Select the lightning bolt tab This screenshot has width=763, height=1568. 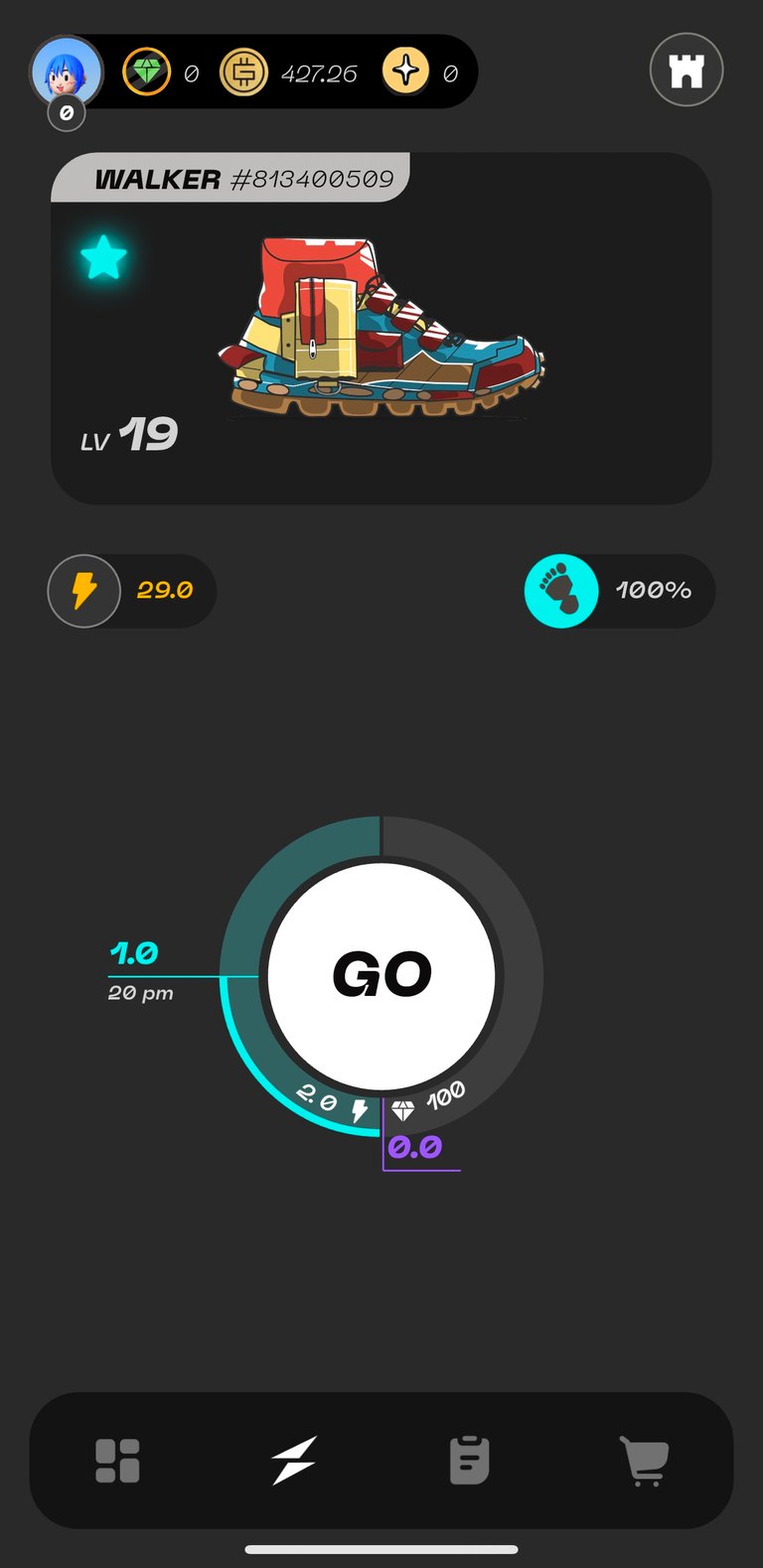coord(294,1461)
